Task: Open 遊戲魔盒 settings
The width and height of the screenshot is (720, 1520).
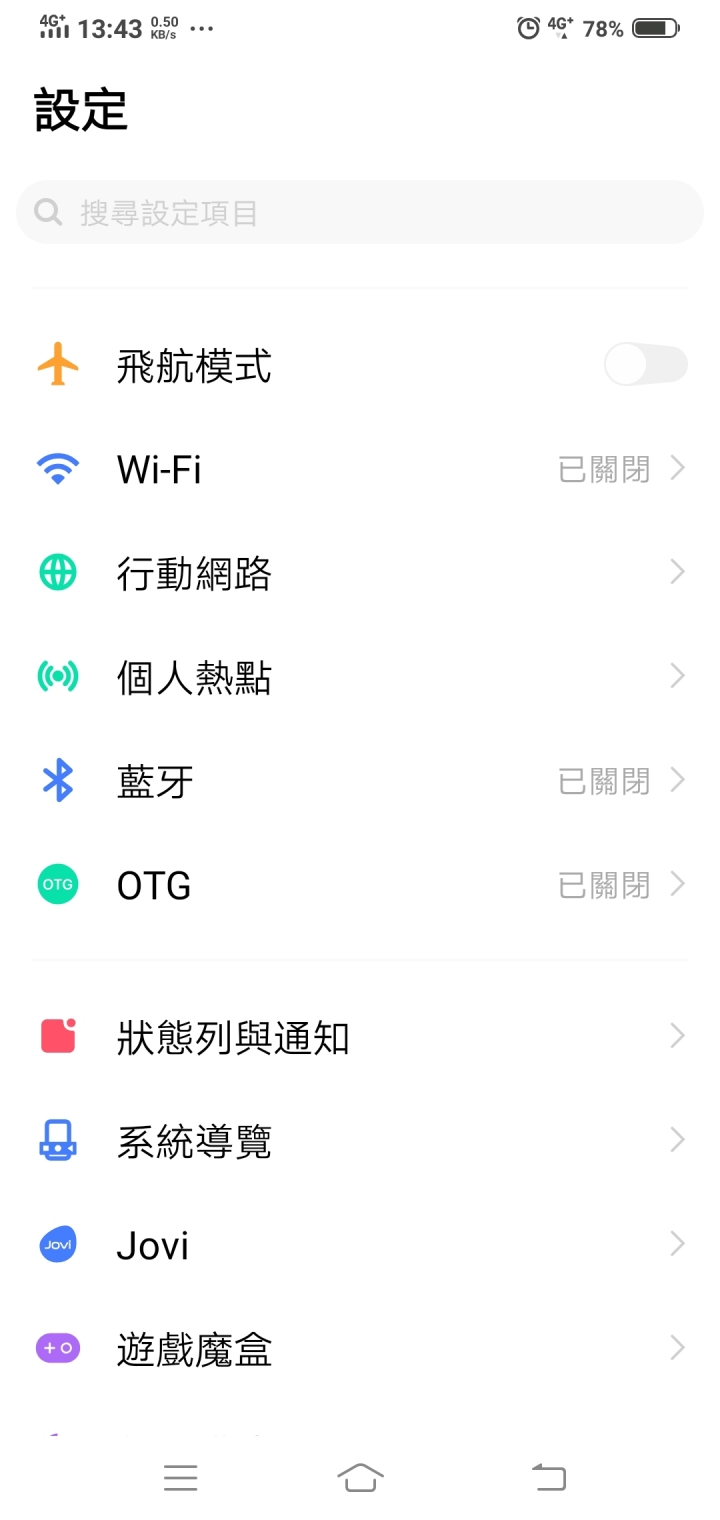Action: 360,1349
